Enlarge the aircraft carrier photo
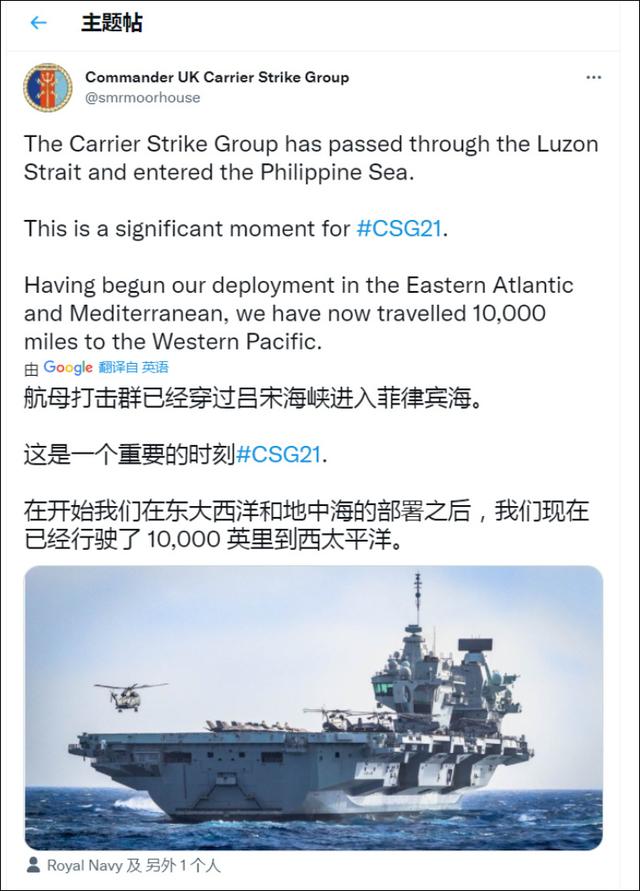The height and width of the screenshot is (891, 640). point(313,707)
